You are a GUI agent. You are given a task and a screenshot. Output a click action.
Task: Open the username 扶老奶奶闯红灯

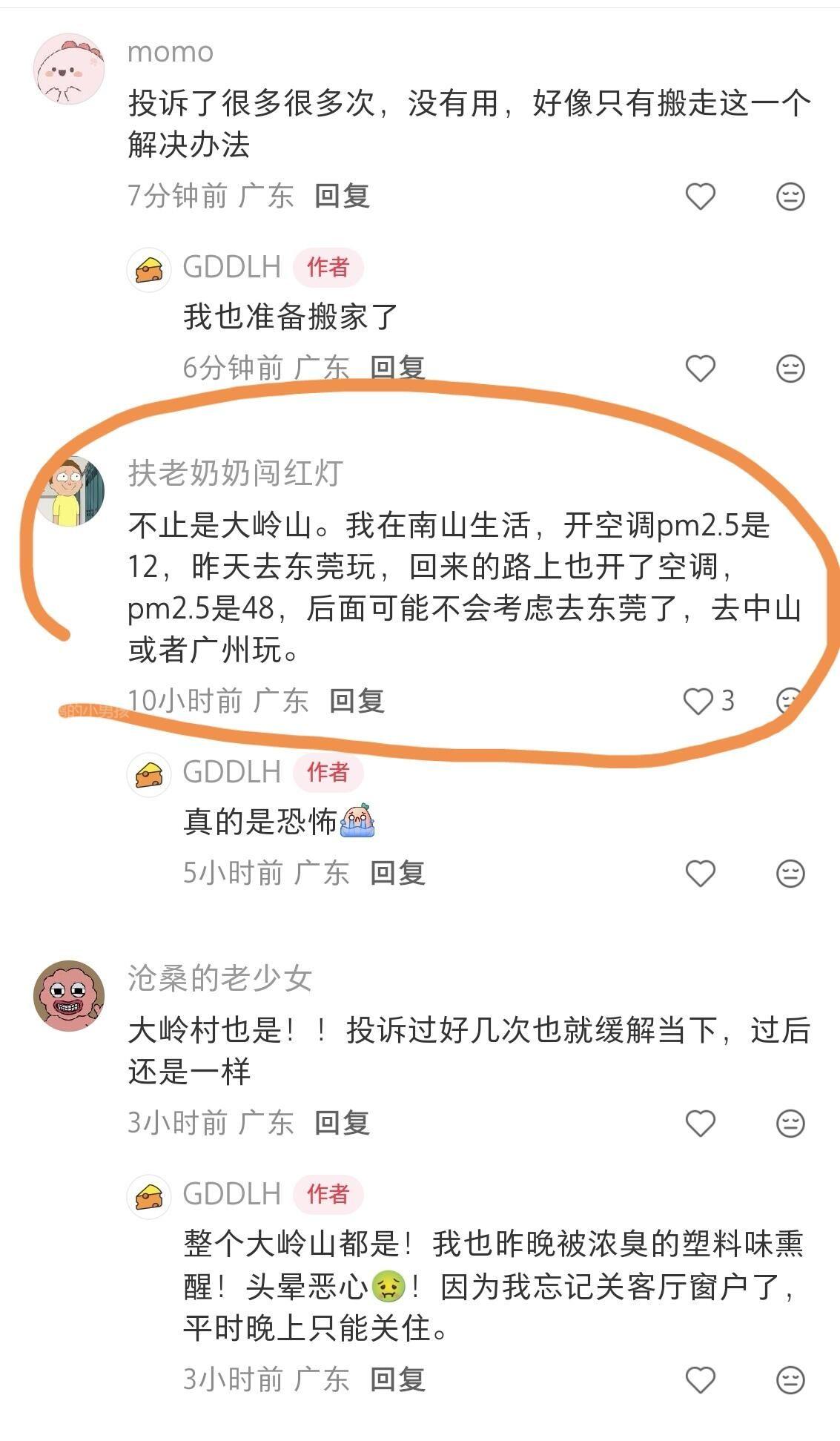[x=235, y=473]
